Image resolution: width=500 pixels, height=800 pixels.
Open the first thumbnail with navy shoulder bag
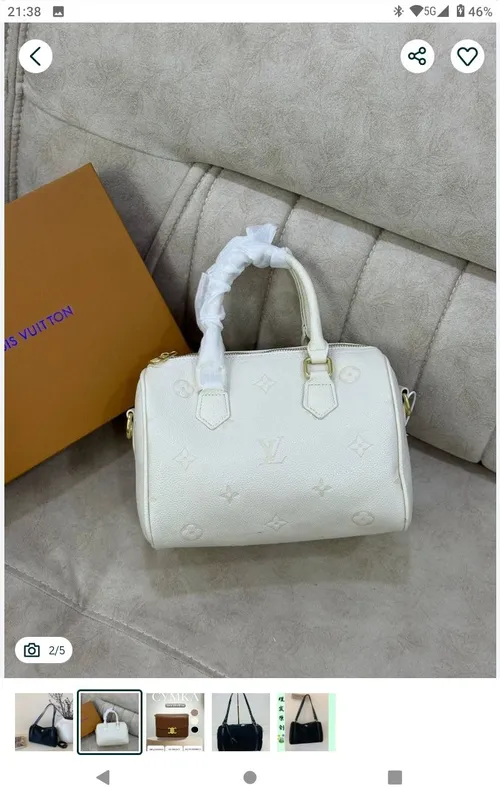44,721
